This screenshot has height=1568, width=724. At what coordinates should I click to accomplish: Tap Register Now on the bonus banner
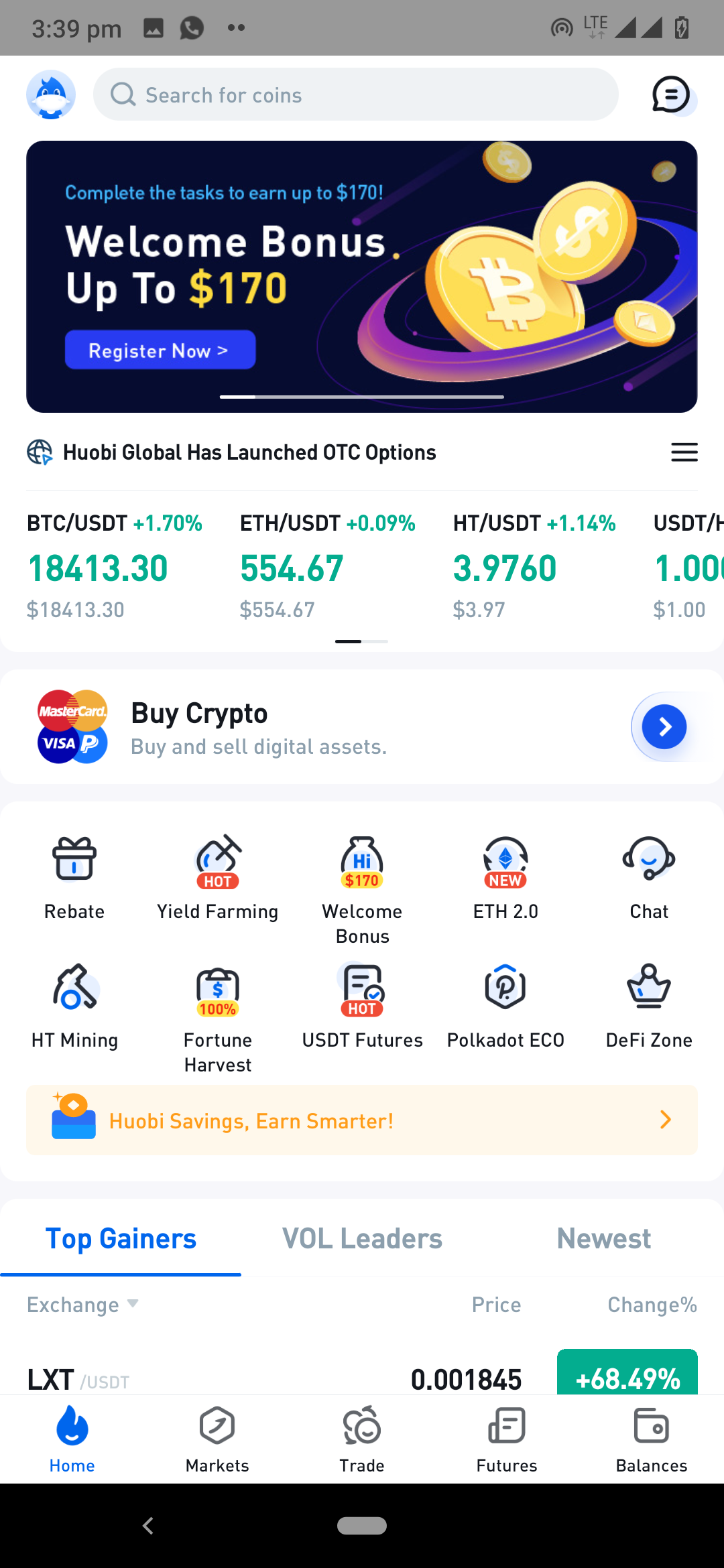click(160, 350)
